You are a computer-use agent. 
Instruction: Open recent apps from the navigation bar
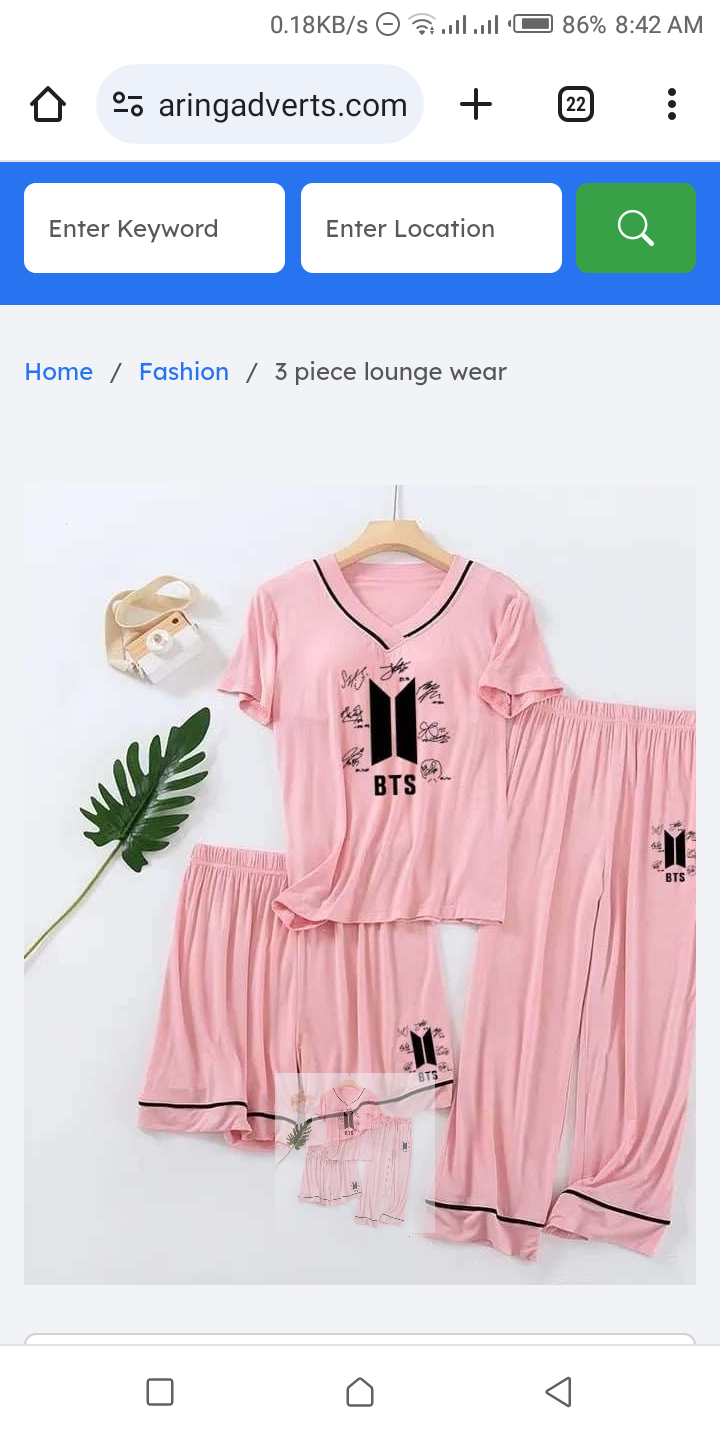click(x=160, y=1391)
